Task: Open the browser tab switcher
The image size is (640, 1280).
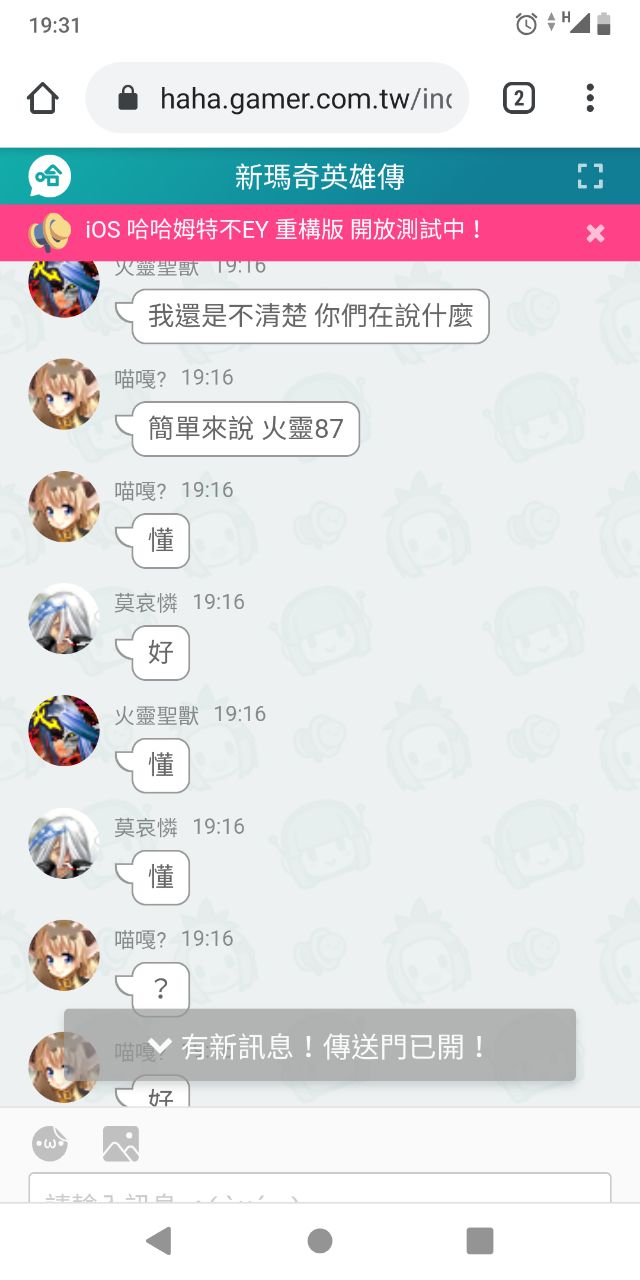Action: 518,98
